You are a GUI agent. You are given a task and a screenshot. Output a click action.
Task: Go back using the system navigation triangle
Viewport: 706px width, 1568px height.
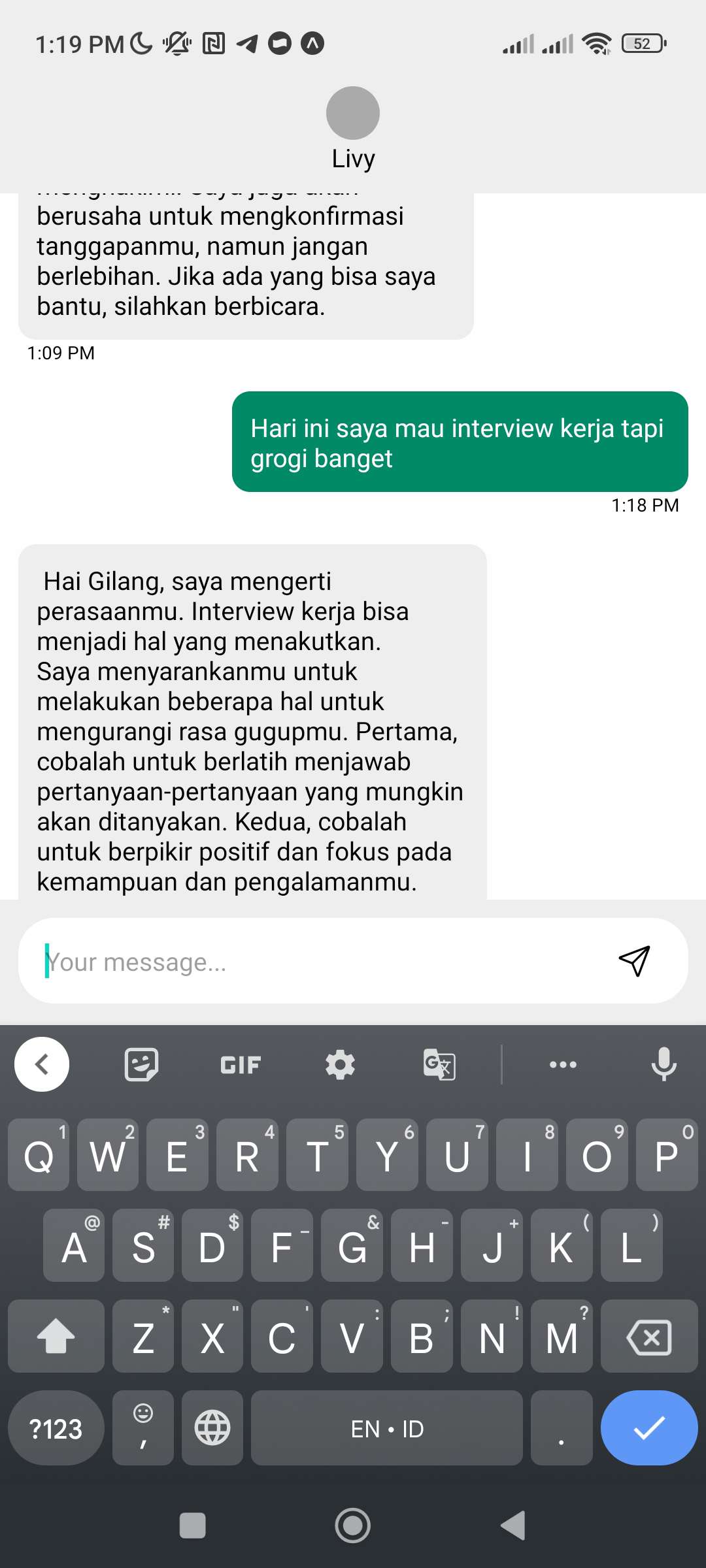click(x=513, y=1526)
